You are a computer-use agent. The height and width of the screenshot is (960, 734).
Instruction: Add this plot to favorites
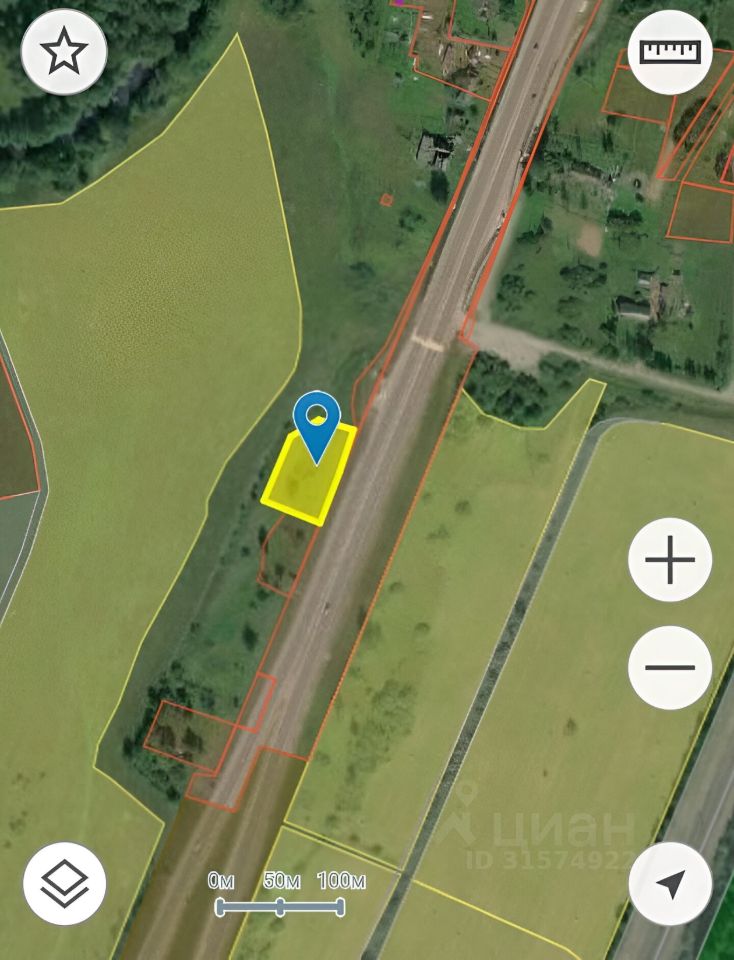[x=64, y=53]
